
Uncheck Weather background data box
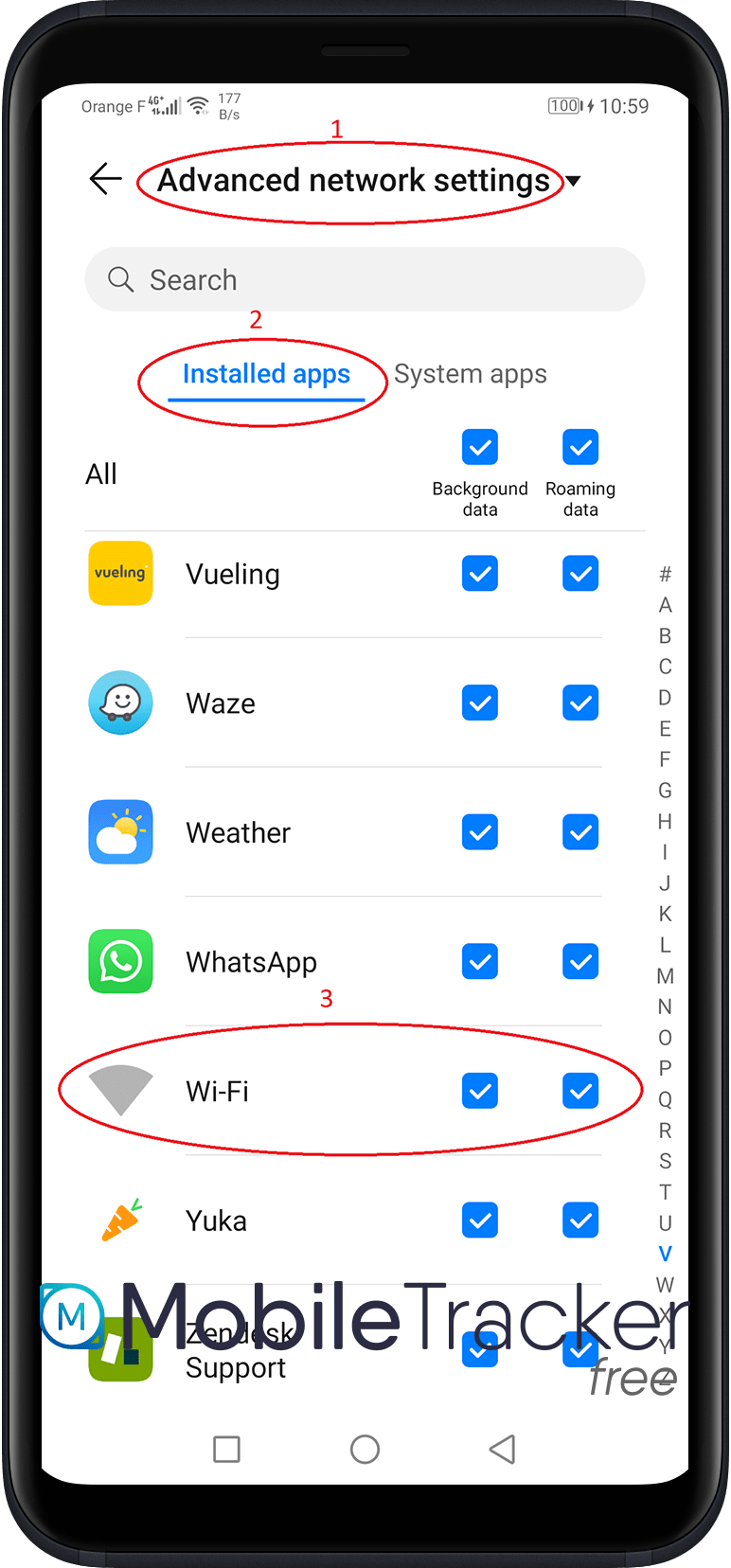pyautogui.click(x=480, y=832)
